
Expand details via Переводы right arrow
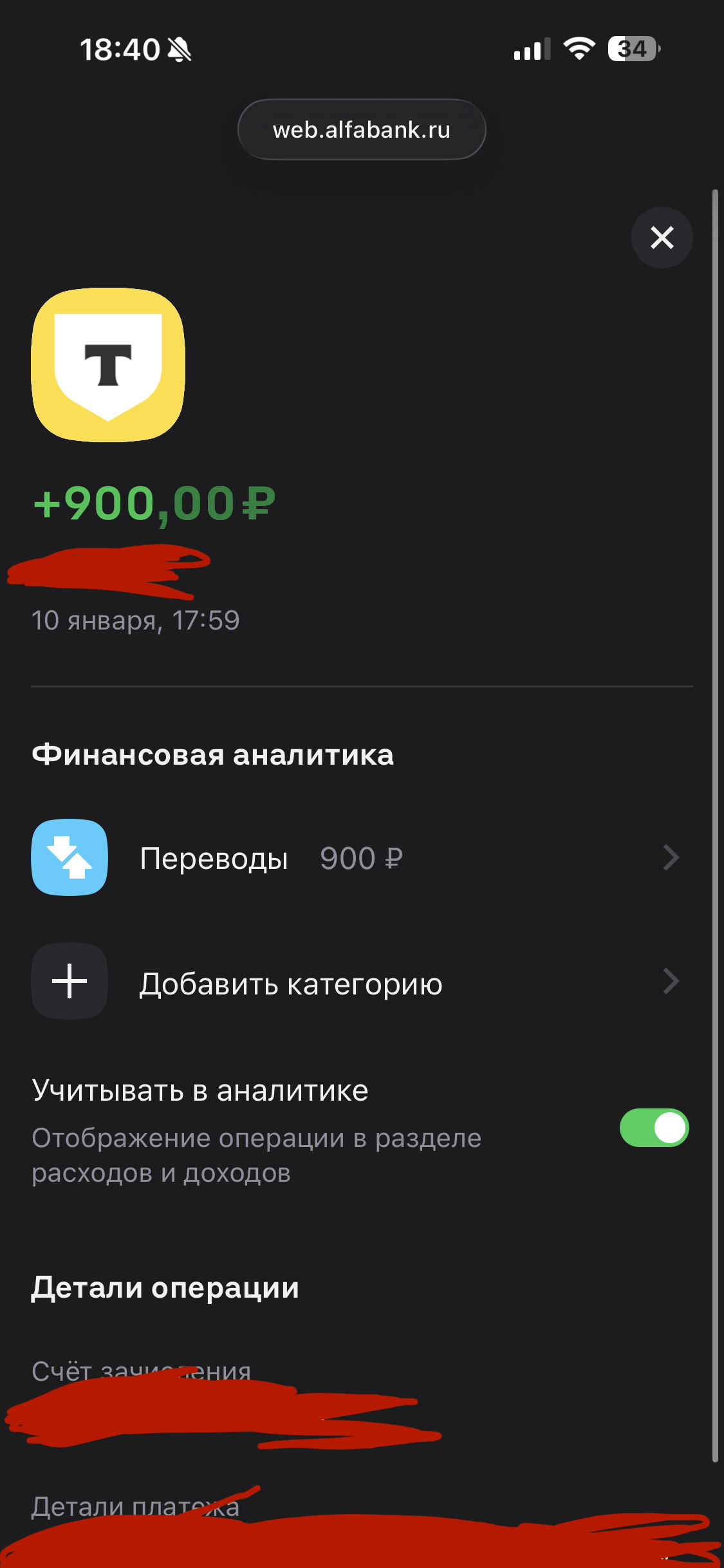coord(671,857)
